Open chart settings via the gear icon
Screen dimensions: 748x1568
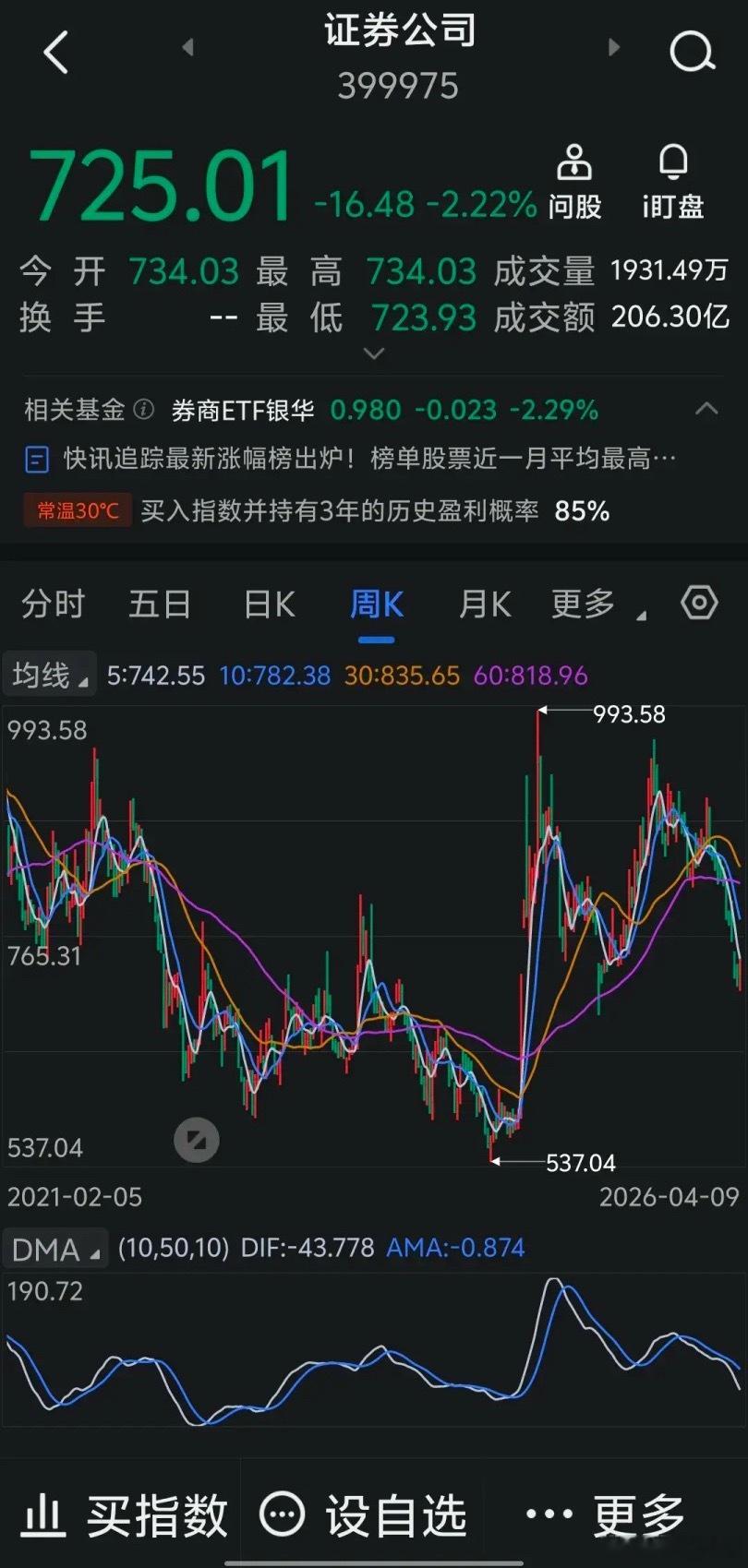[x=699, y=604]
